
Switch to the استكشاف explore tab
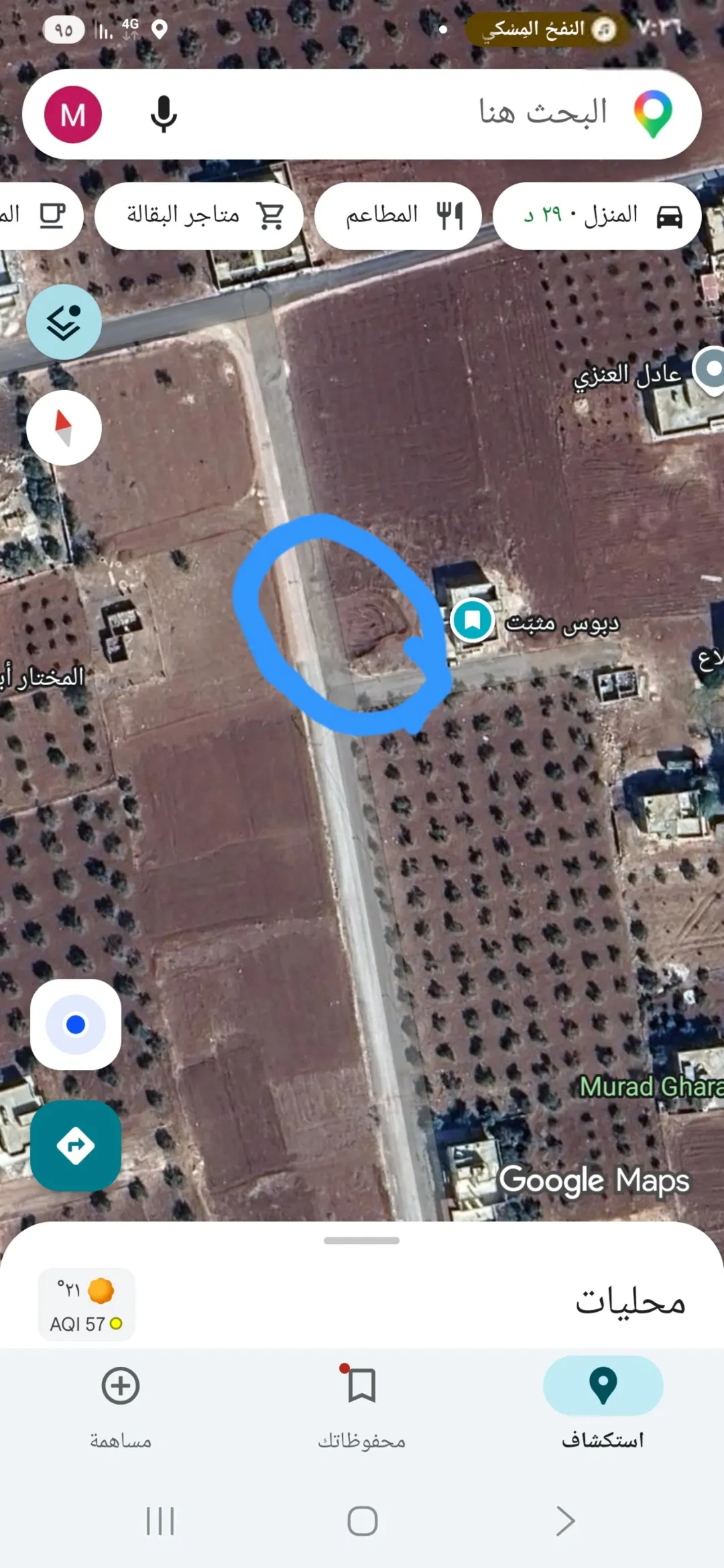[603, 1402]
